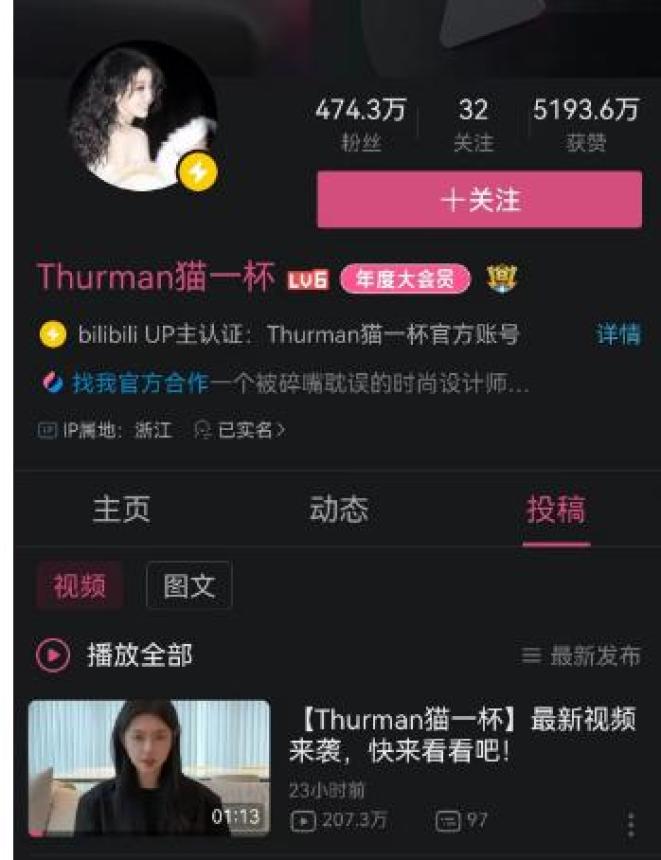The height and width of the screenshot is (860, 661).
Task: View the 474.3万 粉丝 followers list
Action: tap(360, 124)
